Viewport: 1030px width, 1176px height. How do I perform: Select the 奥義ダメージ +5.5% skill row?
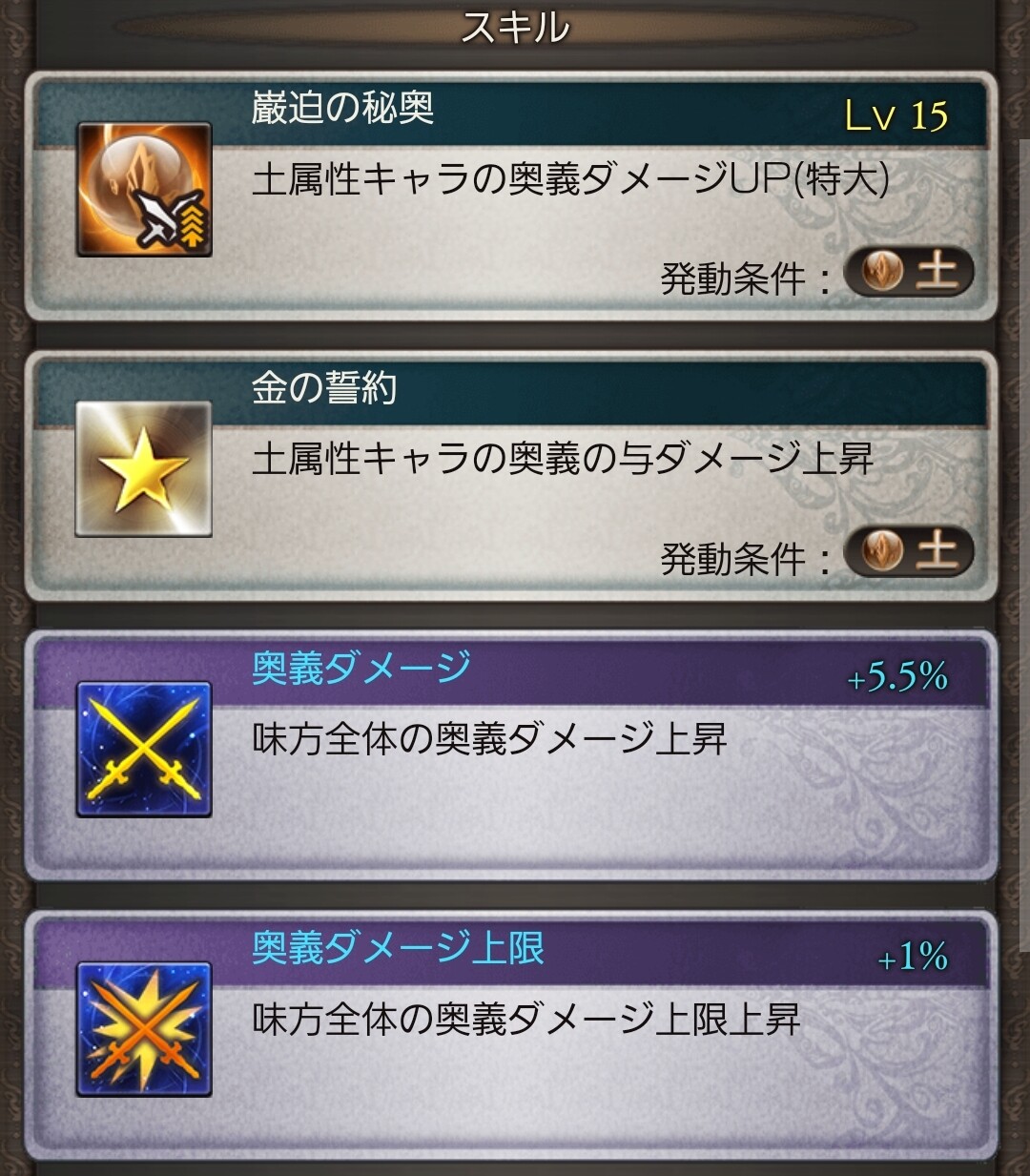[513, 753]
